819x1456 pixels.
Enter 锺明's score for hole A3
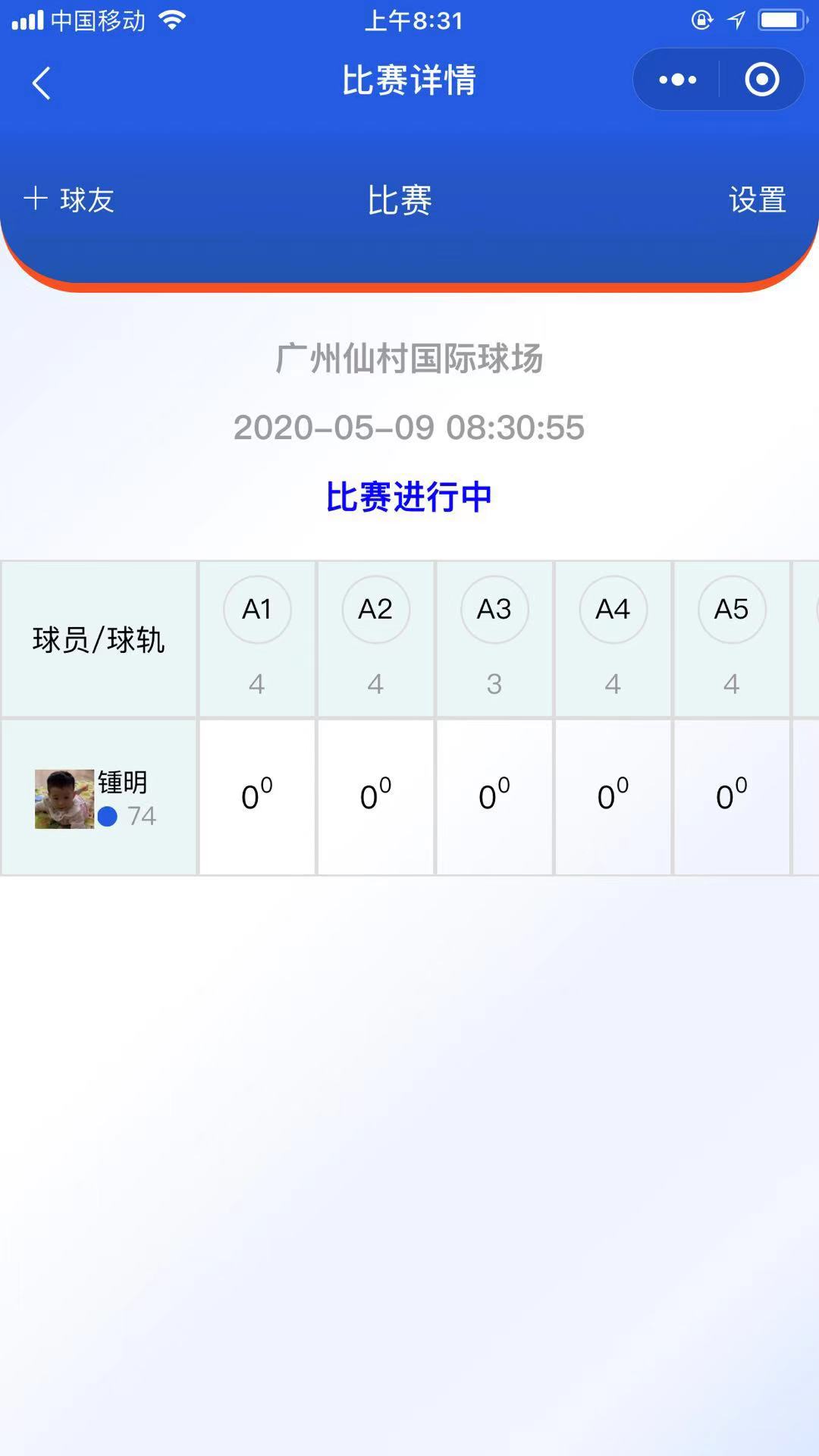click(x=494, y=798)
